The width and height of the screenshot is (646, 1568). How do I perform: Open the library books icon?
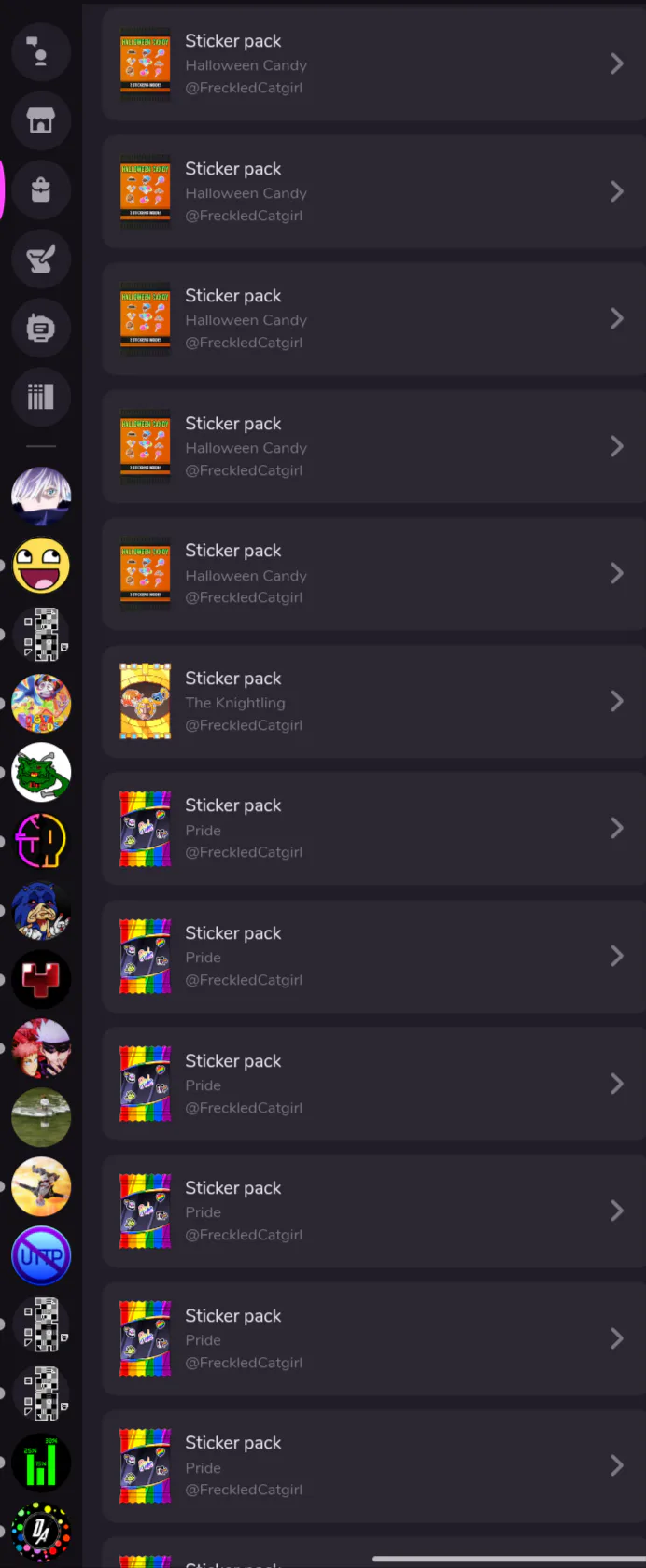coord(41,397)
